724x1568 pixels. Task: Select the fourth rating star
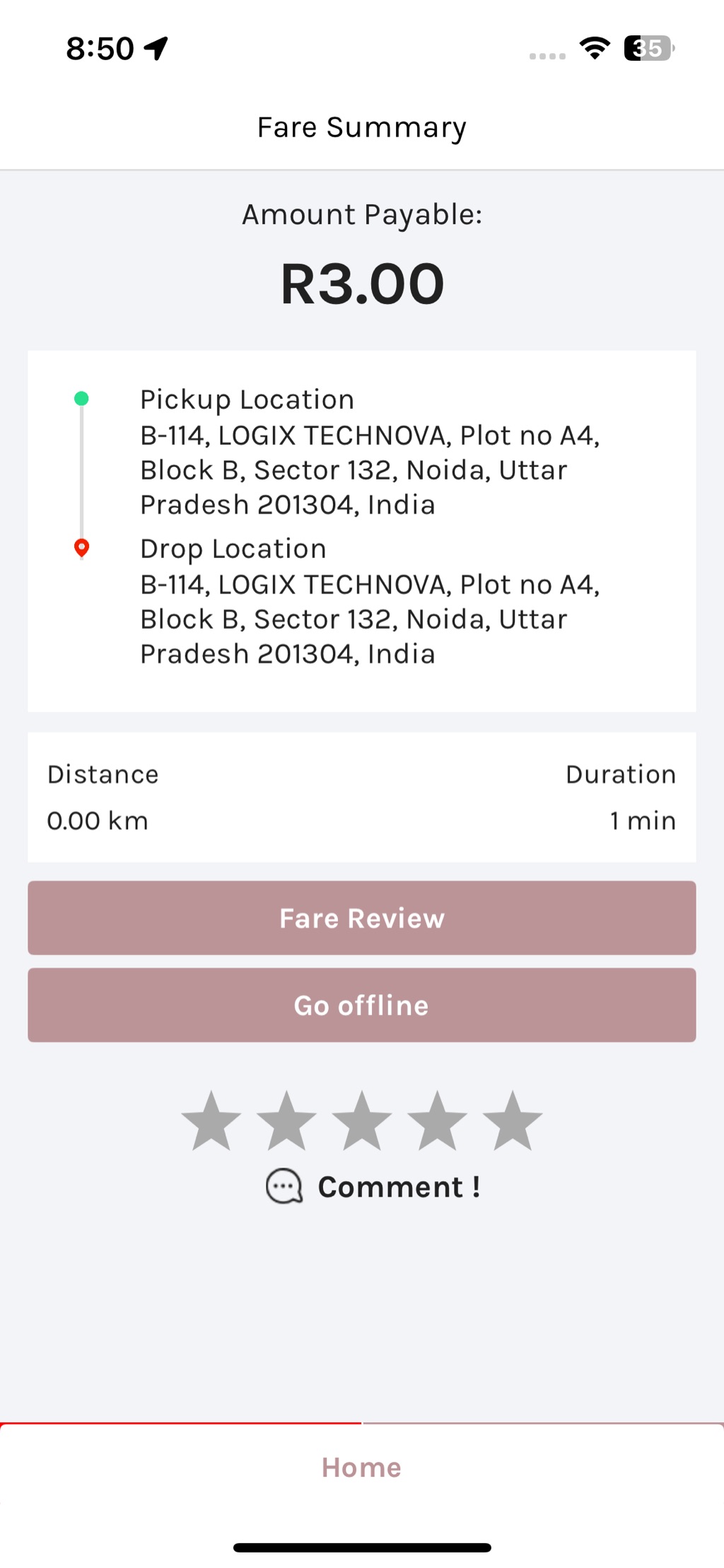tap(437, 1122)
